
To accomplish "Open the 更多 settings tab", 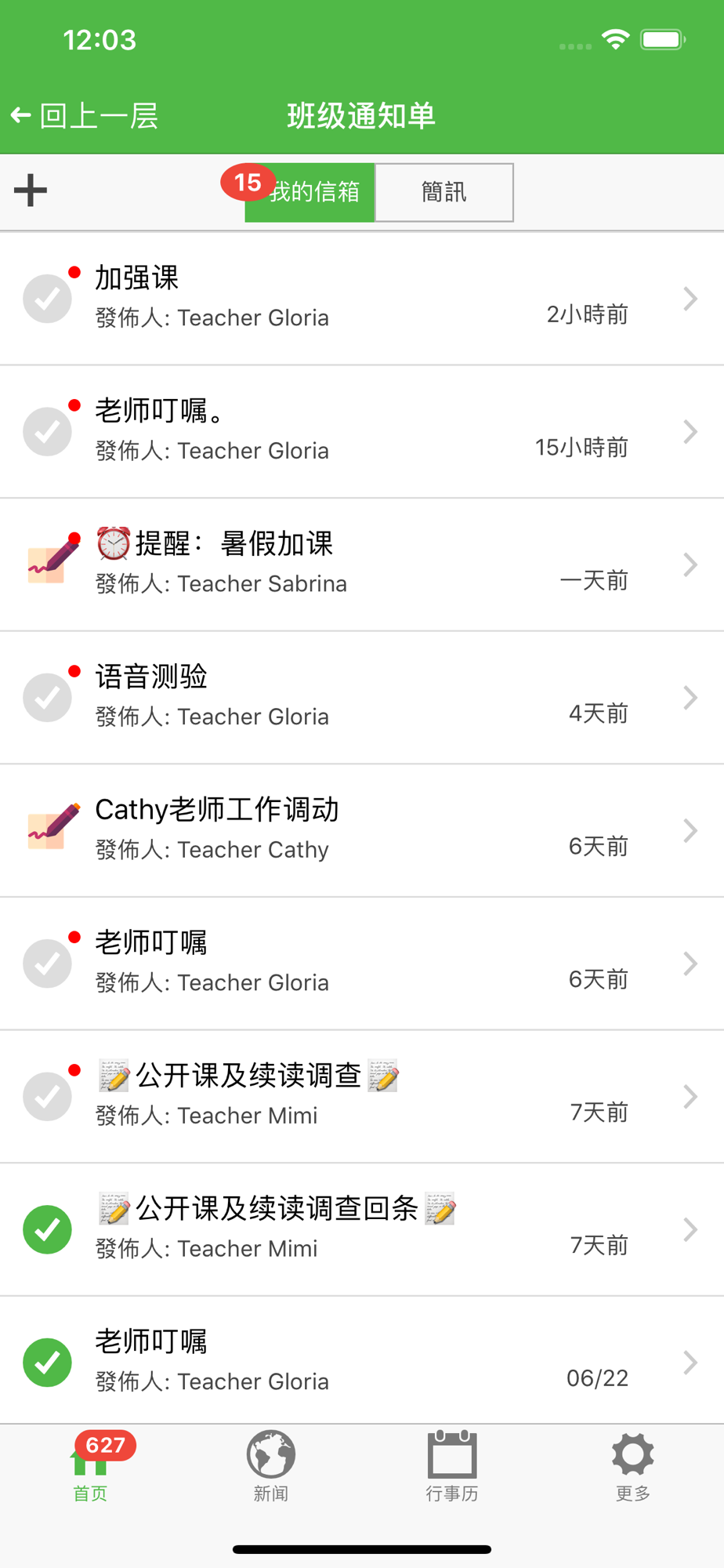I will pyautogui.click(x=633, y=1468).
